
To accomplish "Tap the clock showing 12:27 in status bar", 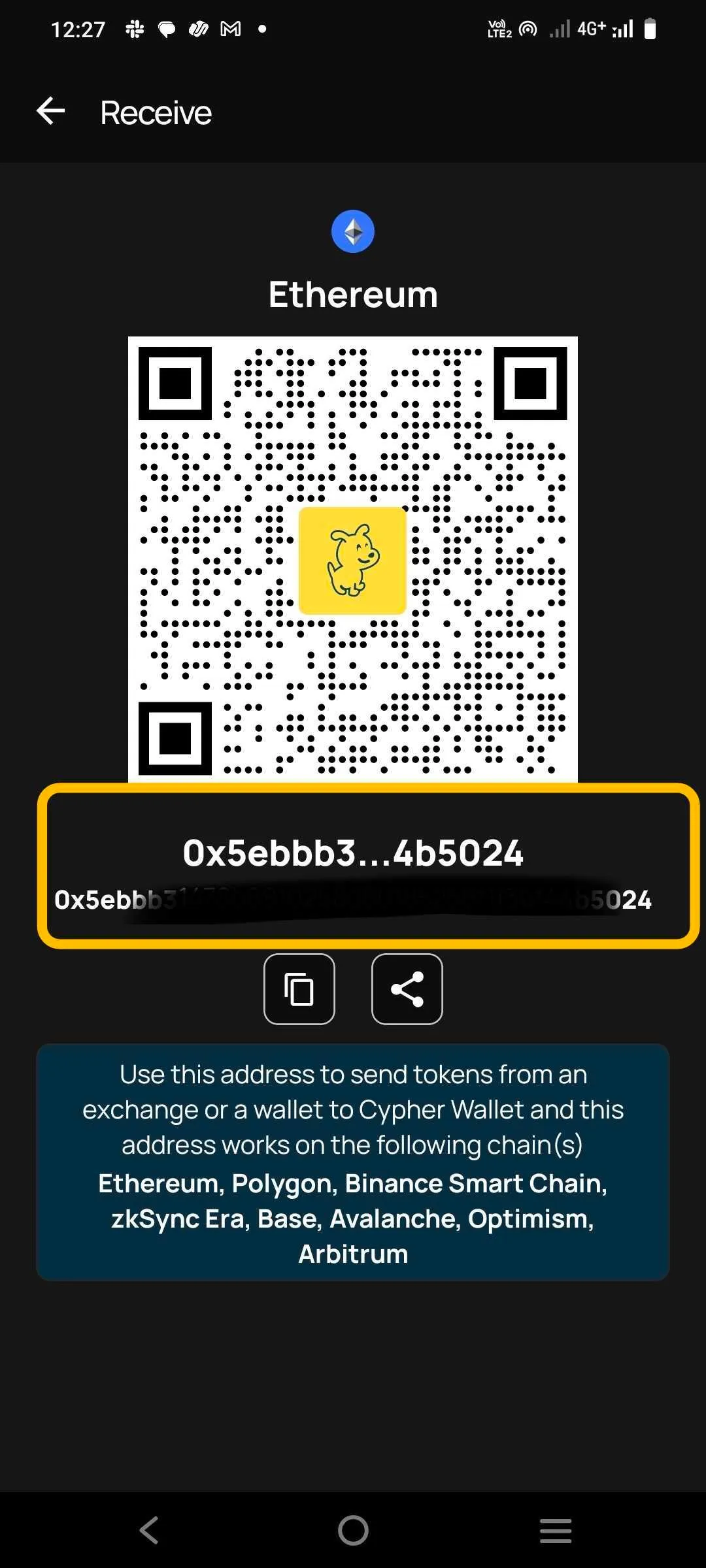I will pos(78,29).
